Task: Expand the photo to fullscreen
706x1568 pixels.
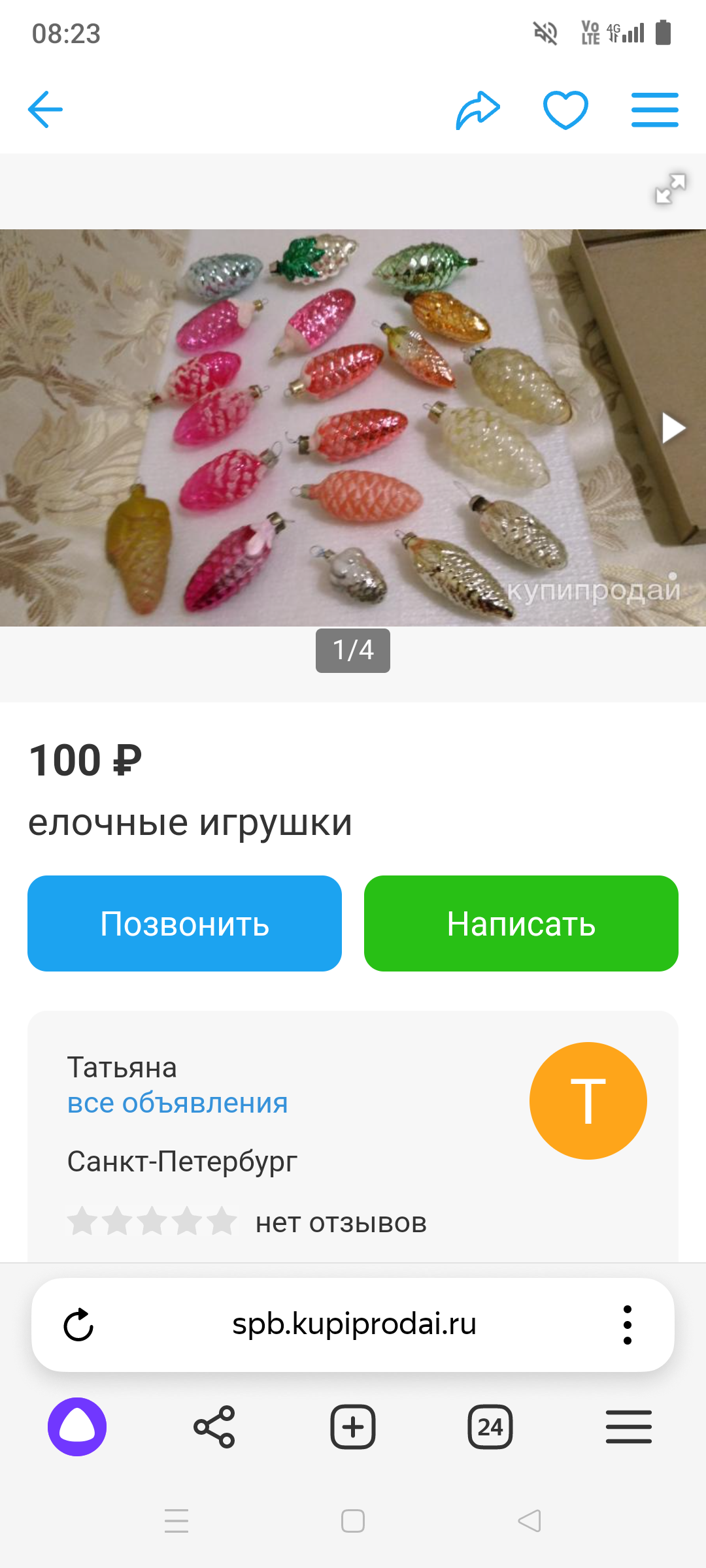Action: pos(670,189)
